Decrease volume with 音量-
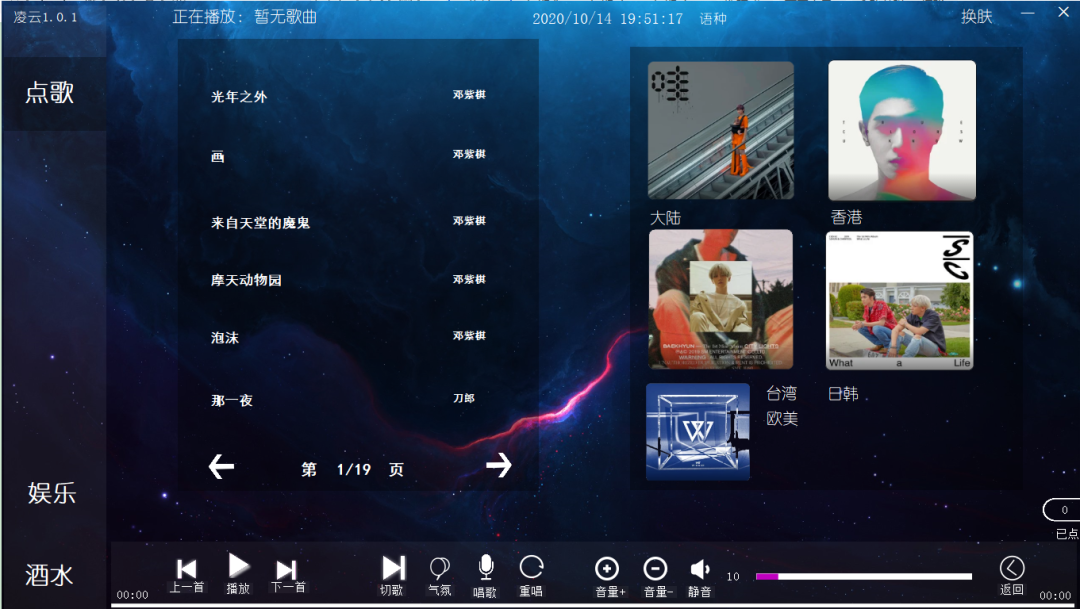 pyautogui.click(x=656, y=575)
